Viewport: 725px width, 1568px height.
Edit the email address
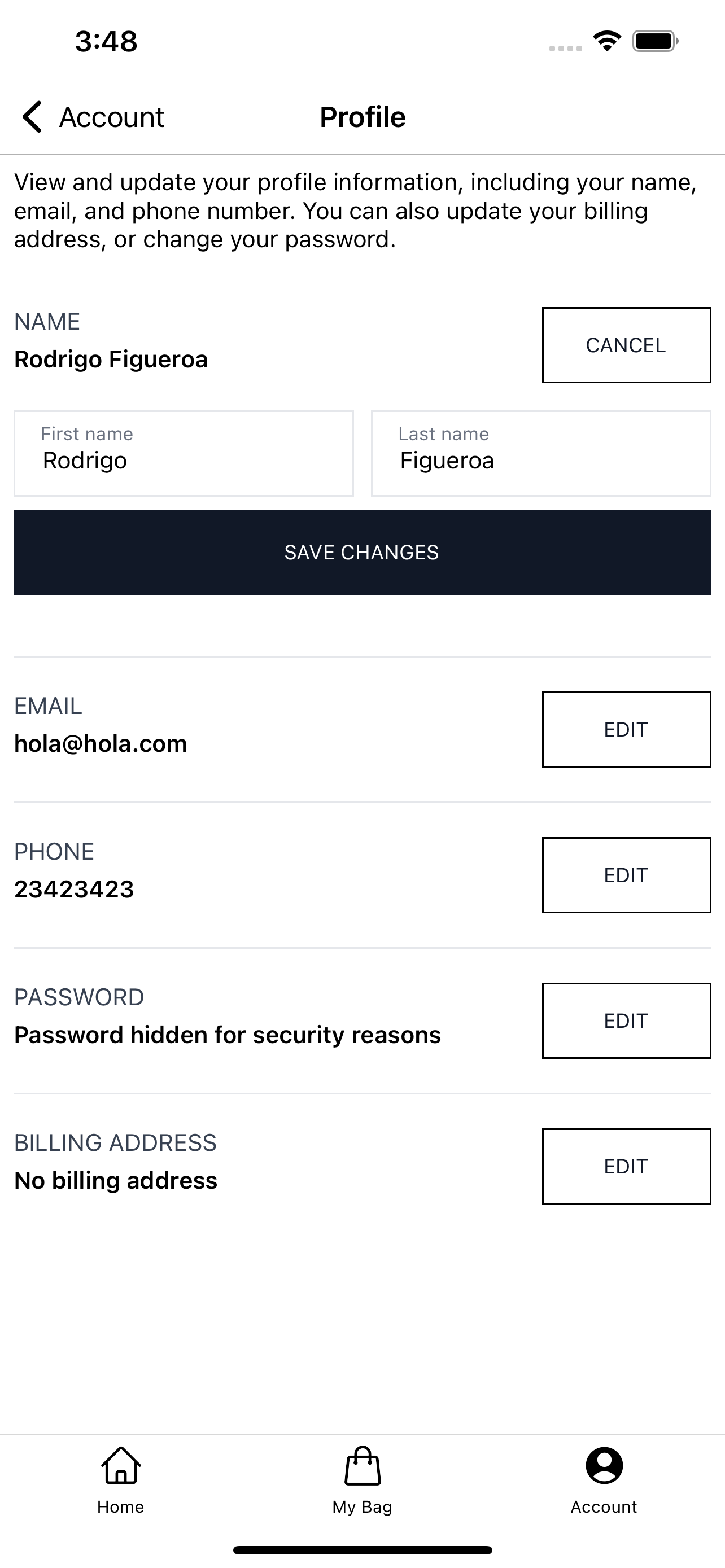click(x=626, y=729)
